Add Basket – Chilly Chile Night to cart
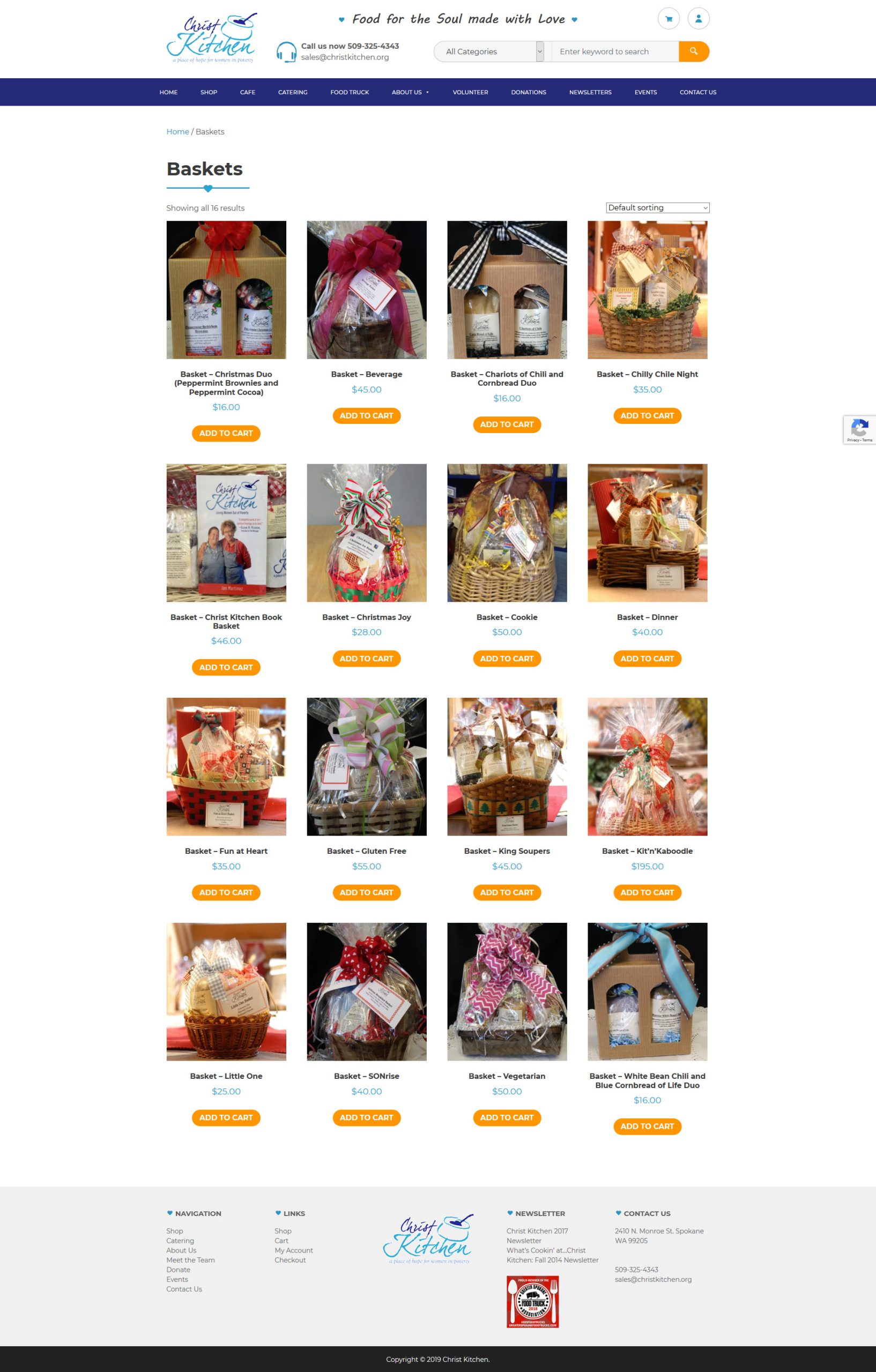This screenshot has width=876, height=1372. (x=647, y=415)
